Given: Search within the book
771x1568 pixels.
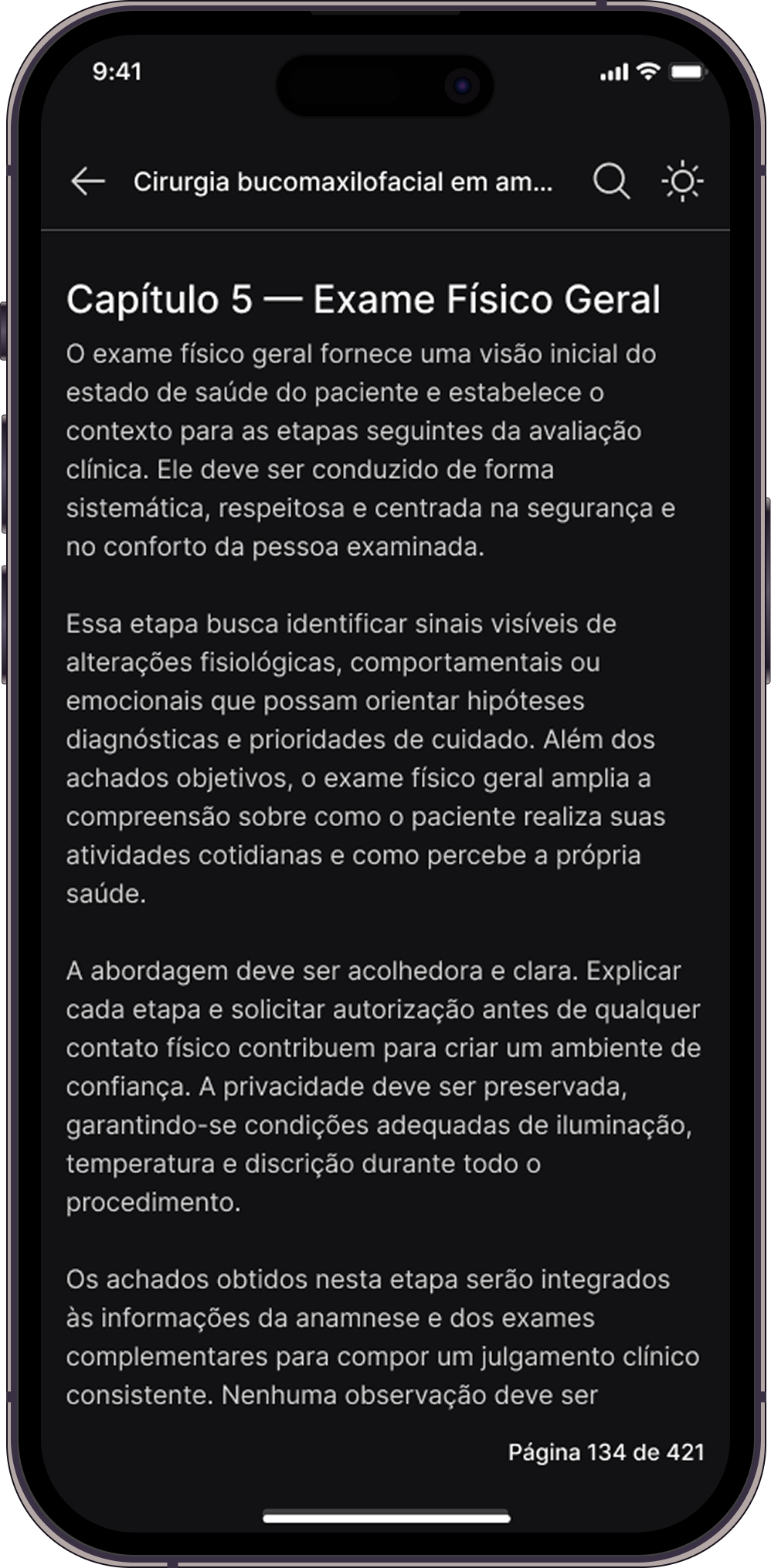Looking at the screenshot, I should coord(611,182).
